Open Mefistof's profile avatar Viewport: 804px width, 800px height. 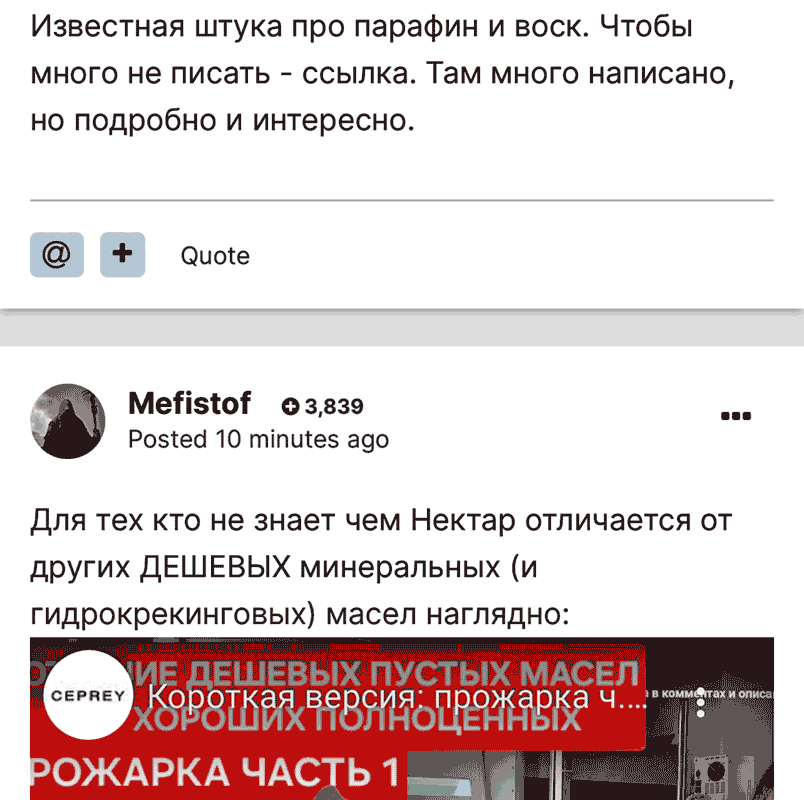tap(69, 421)
